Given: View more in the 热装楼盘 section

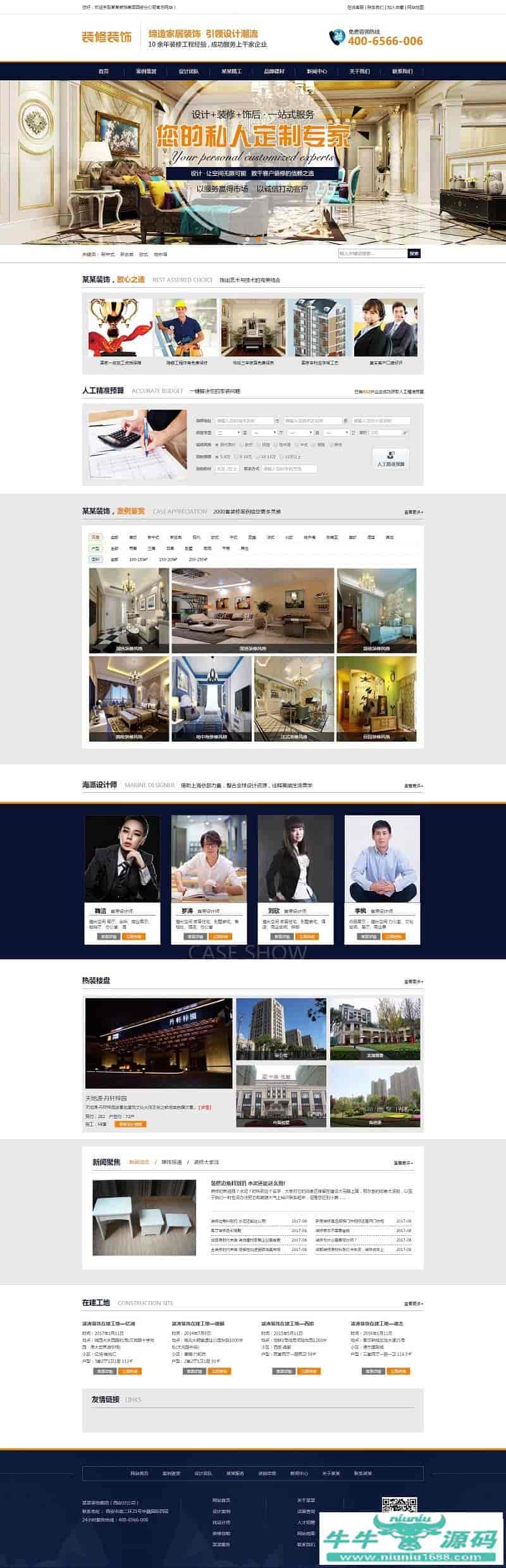Looking at the screenshot, I should [x=414, y=981].
